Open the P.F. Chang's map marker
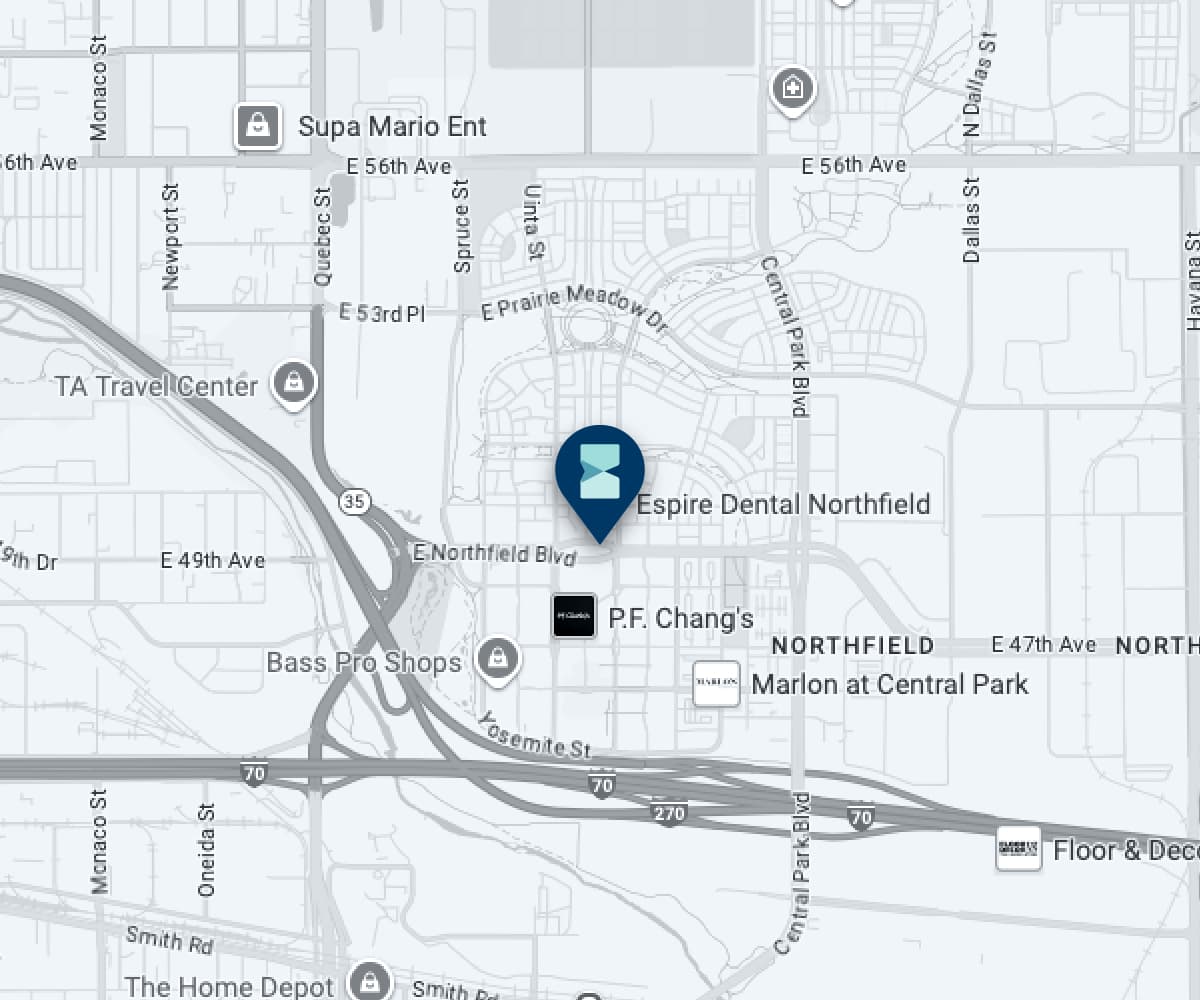This screenshot has width=1200, height=1000. click(574, 617)
